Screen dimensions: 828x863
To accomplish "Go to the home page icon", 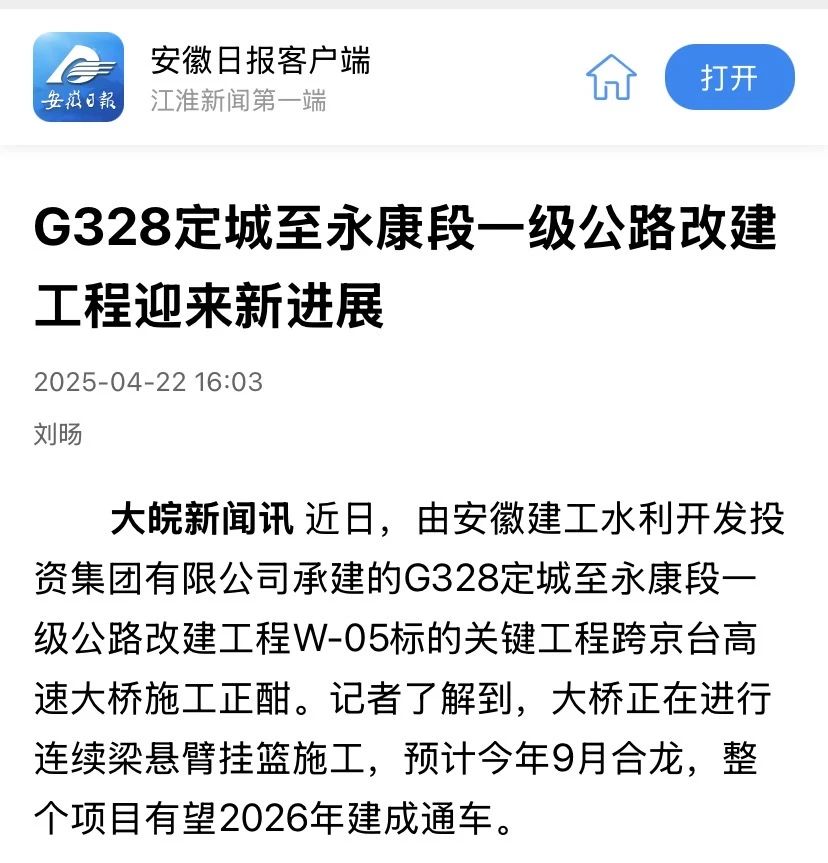I will pos(611,77).
